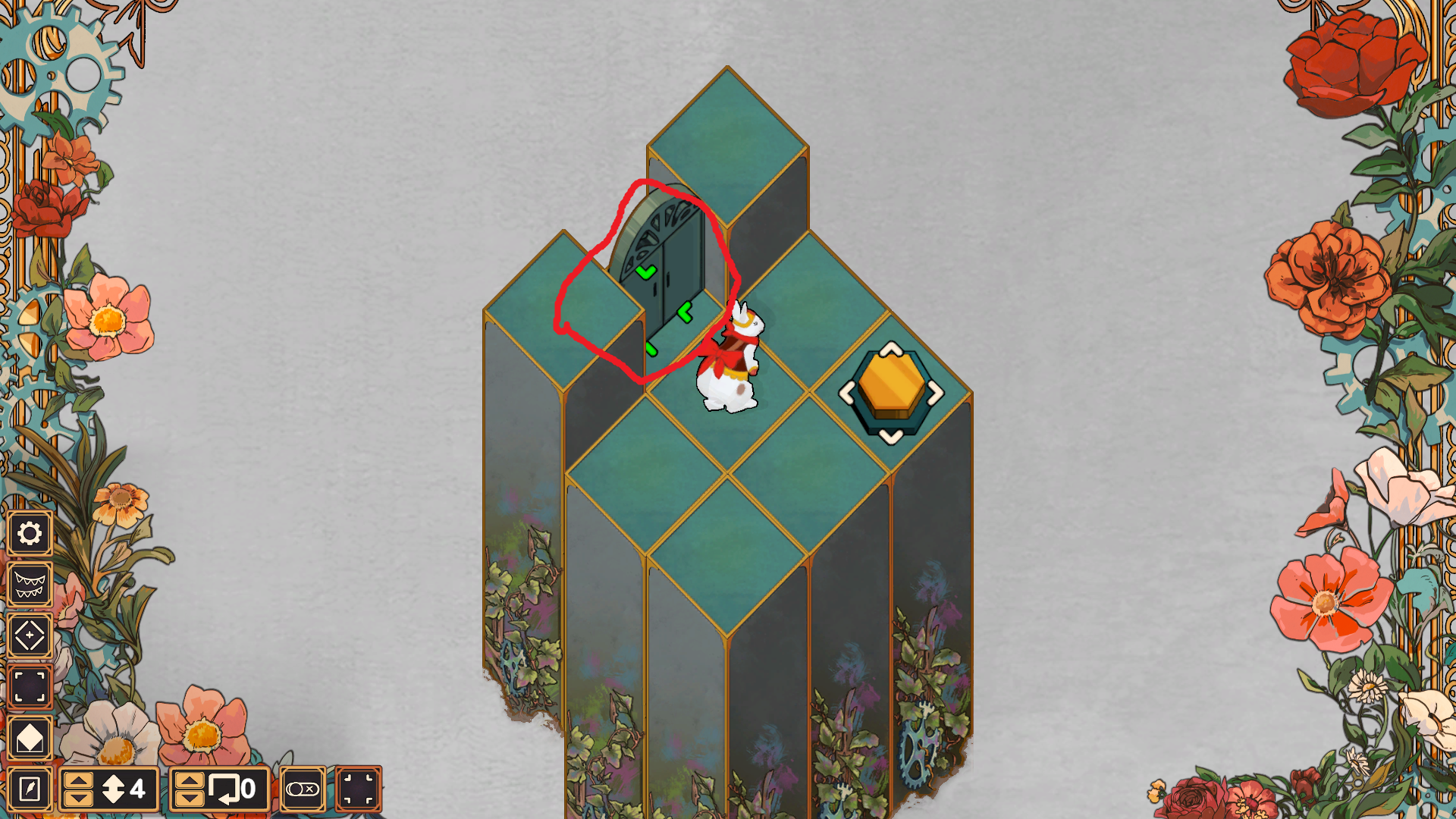Toggle the switch with the x mark
The height and width of the screenshot is (819, 1456).
(x=303, y=789)
